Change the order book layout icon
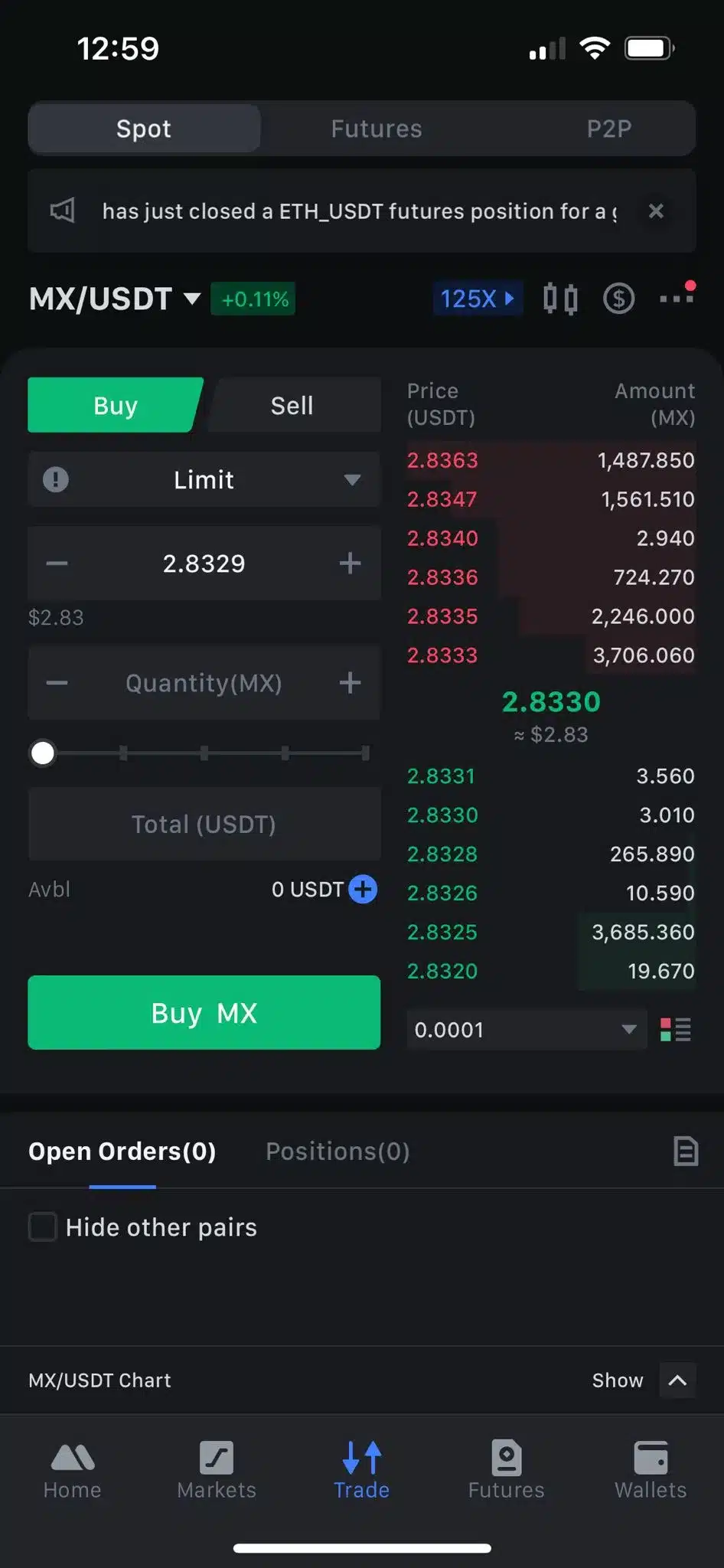Viewport: 724px width, 1568px height. (x=676, y=1030)
